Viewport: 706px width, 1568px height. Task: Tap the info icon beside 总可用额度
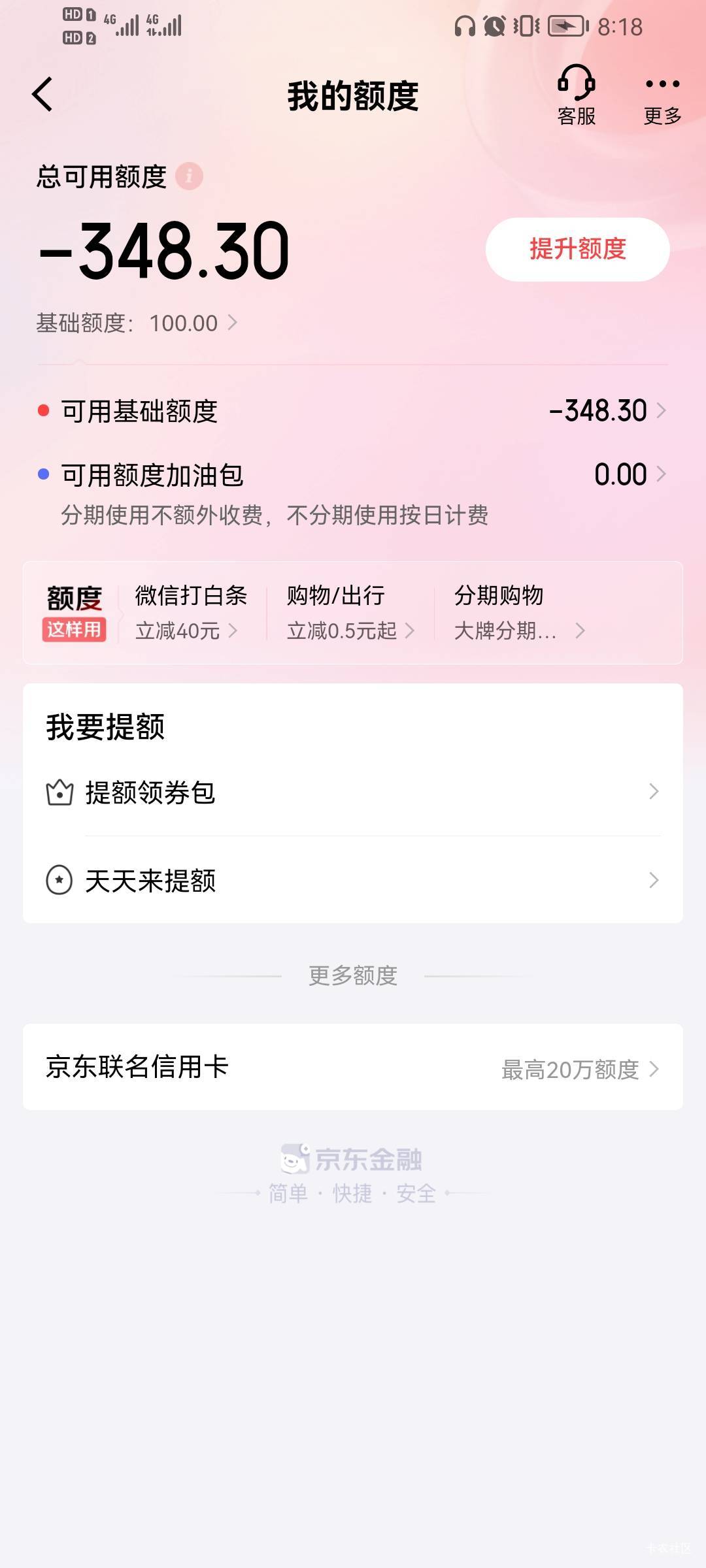[189, 176]
